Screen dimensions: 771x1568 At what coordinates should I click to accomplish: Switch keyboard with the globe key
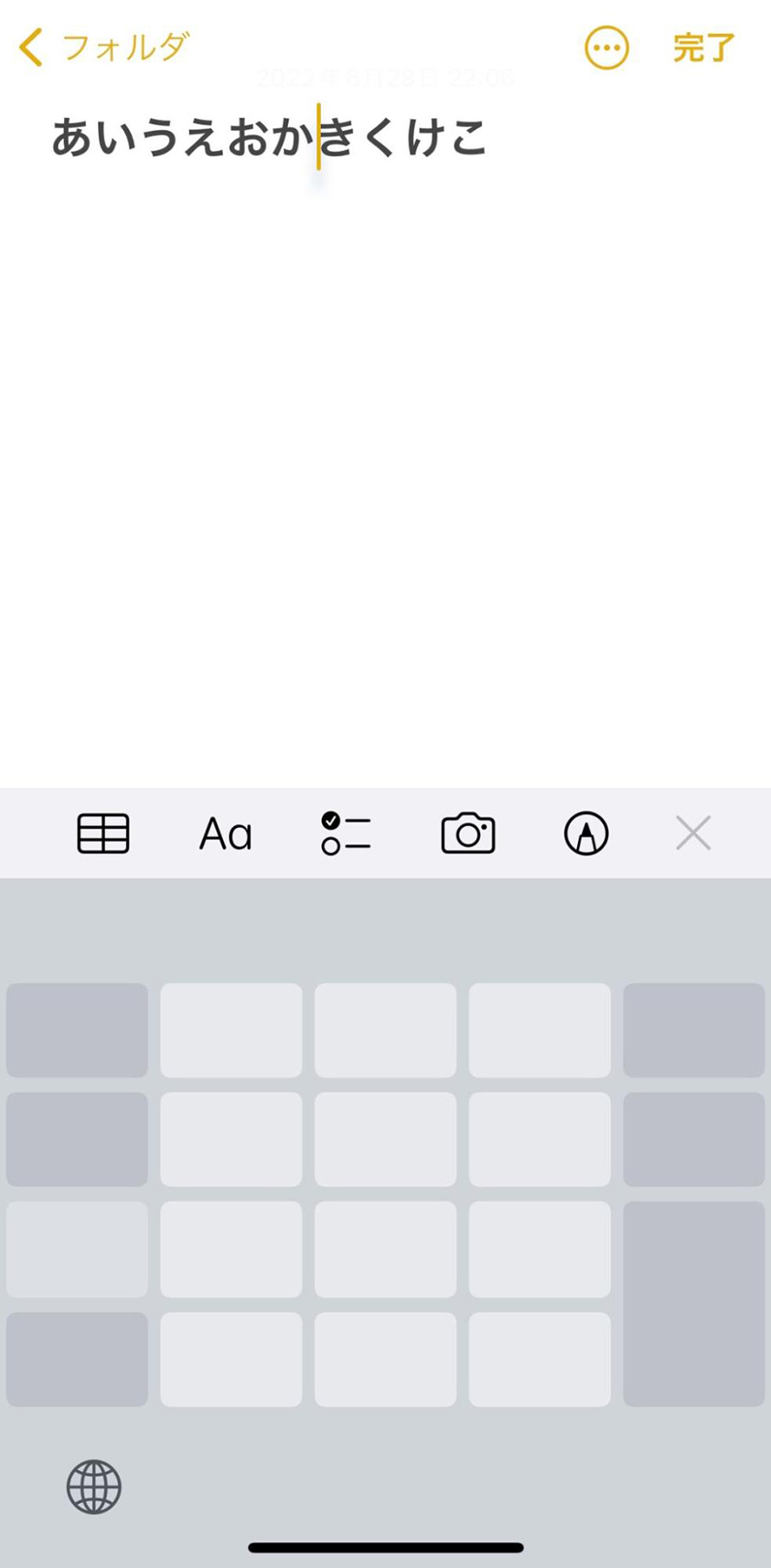click(94, 1487)
